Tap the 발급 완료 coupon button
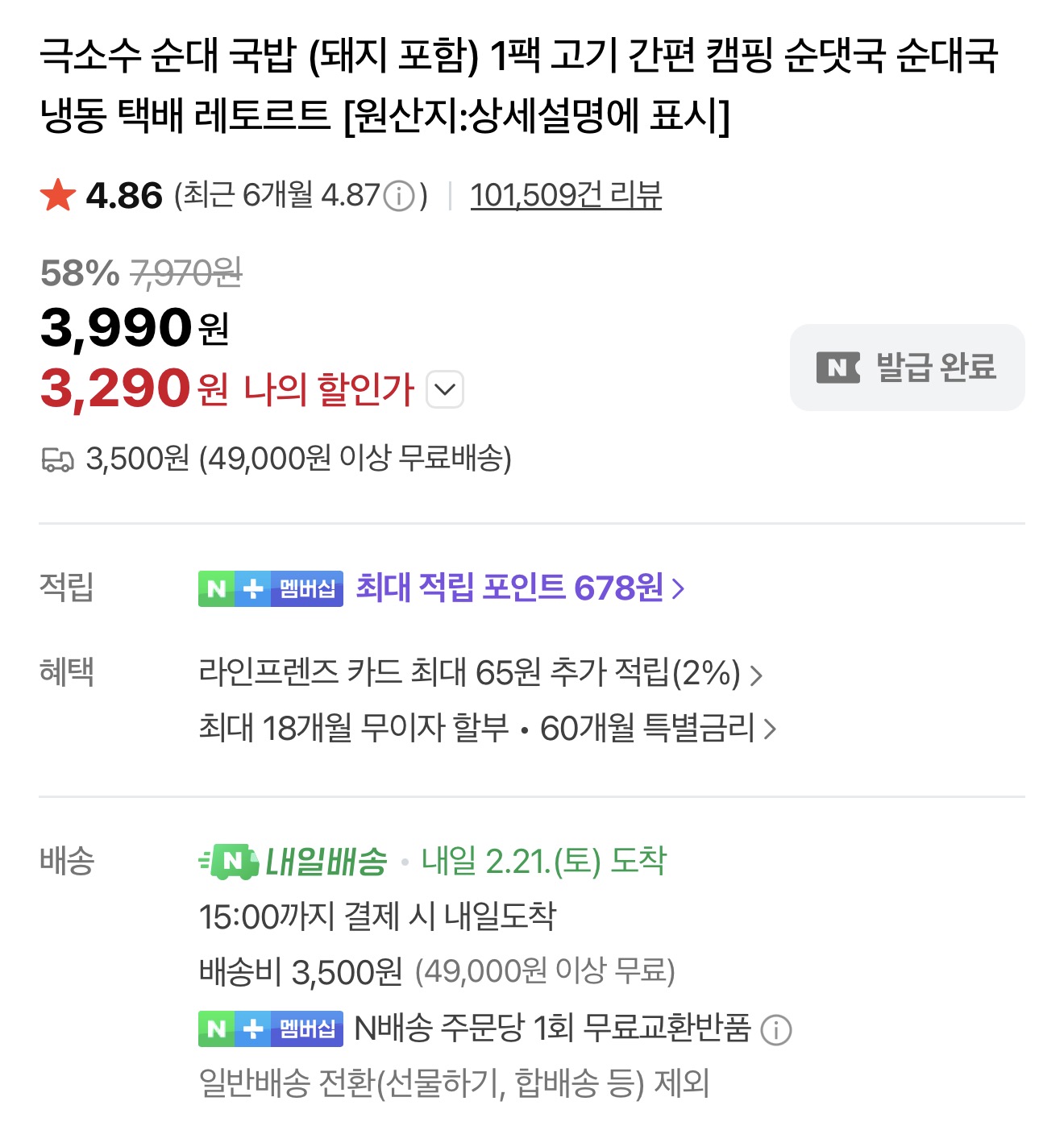1064x1122 pixels. coord(907,368)
